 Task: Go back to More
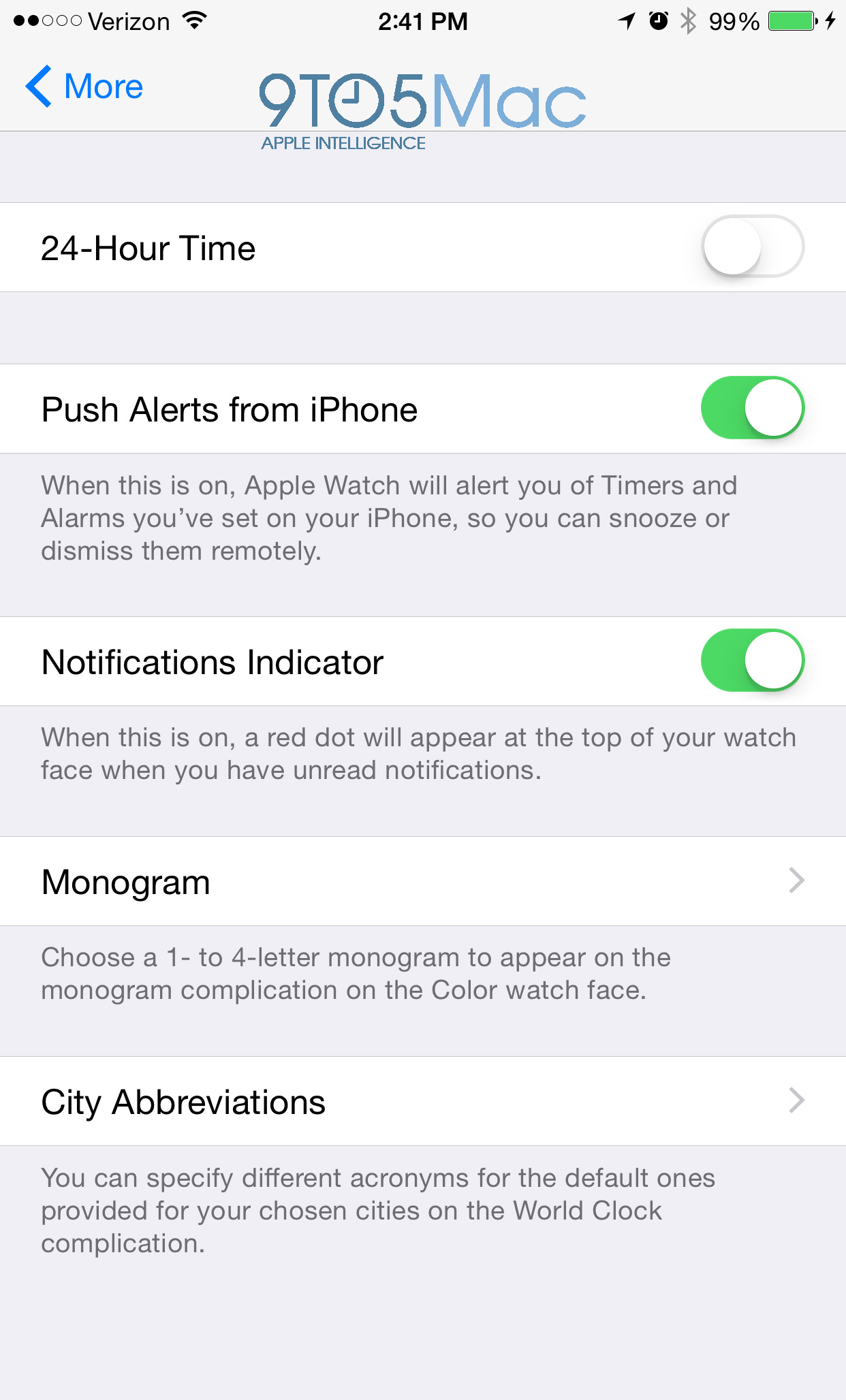[x=84, y=87]
